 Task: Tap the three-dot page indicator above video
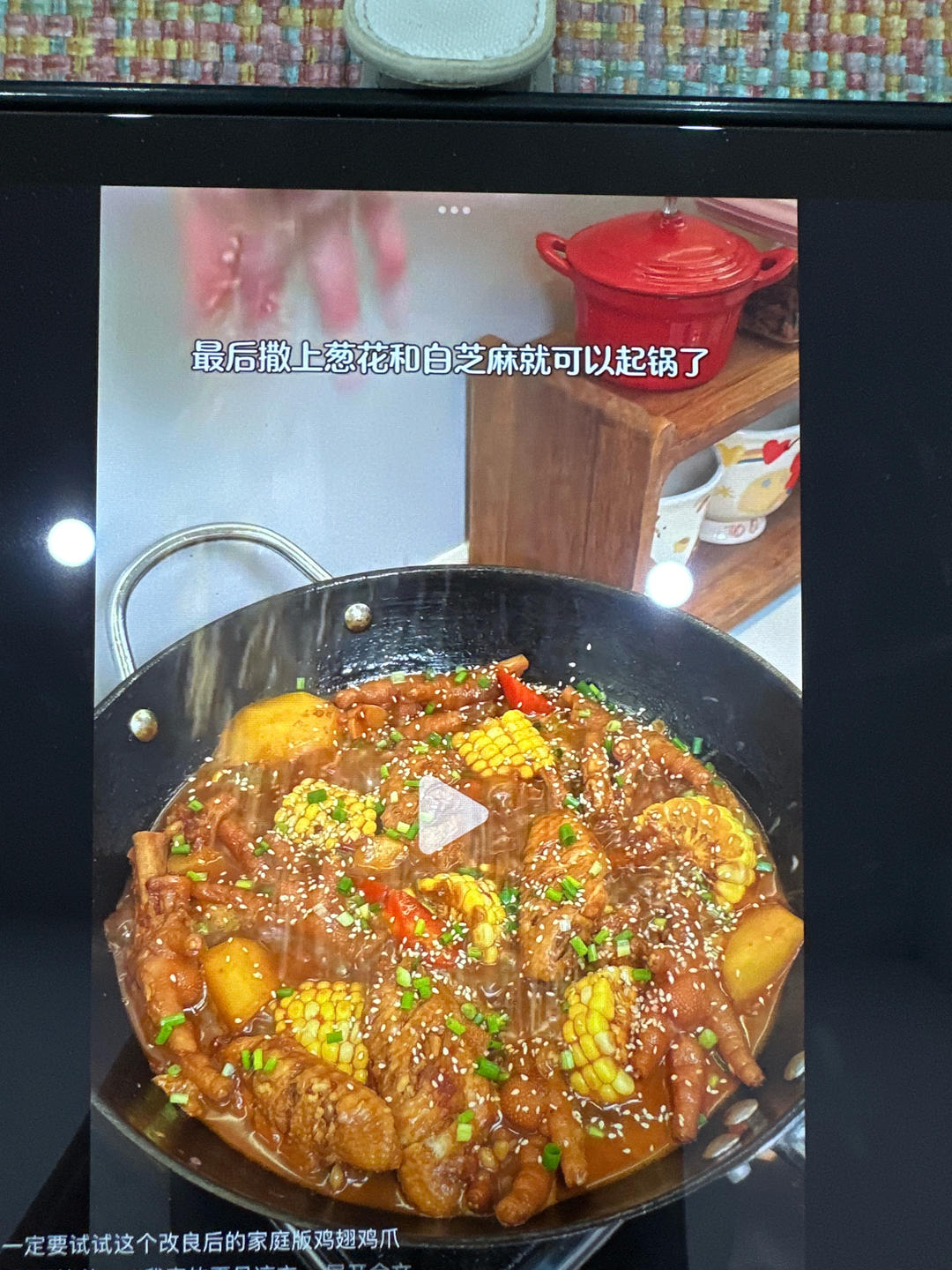pos(454,210)
